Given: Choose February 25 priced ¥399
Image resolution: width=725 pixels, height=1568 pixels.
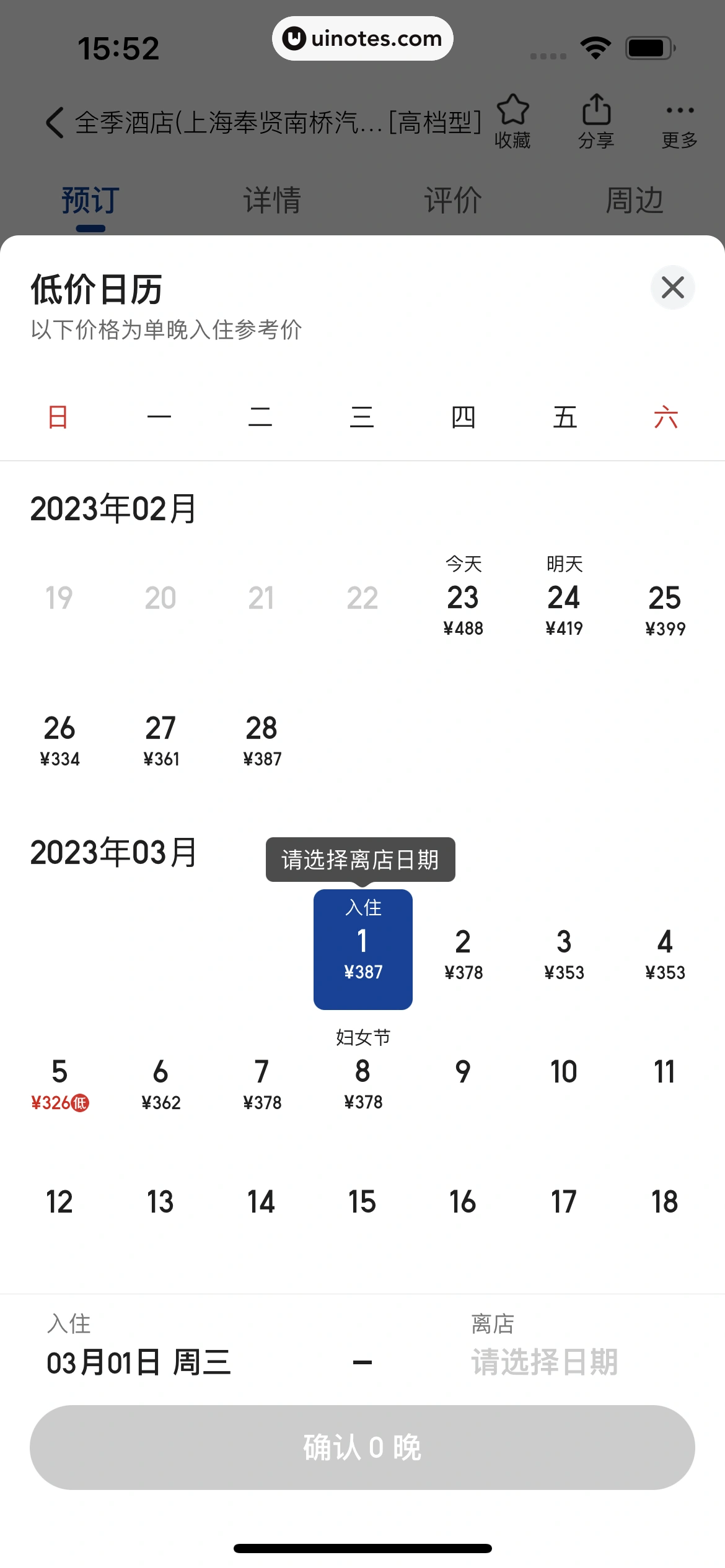Looking at the screenshot, I should (665, 608).
